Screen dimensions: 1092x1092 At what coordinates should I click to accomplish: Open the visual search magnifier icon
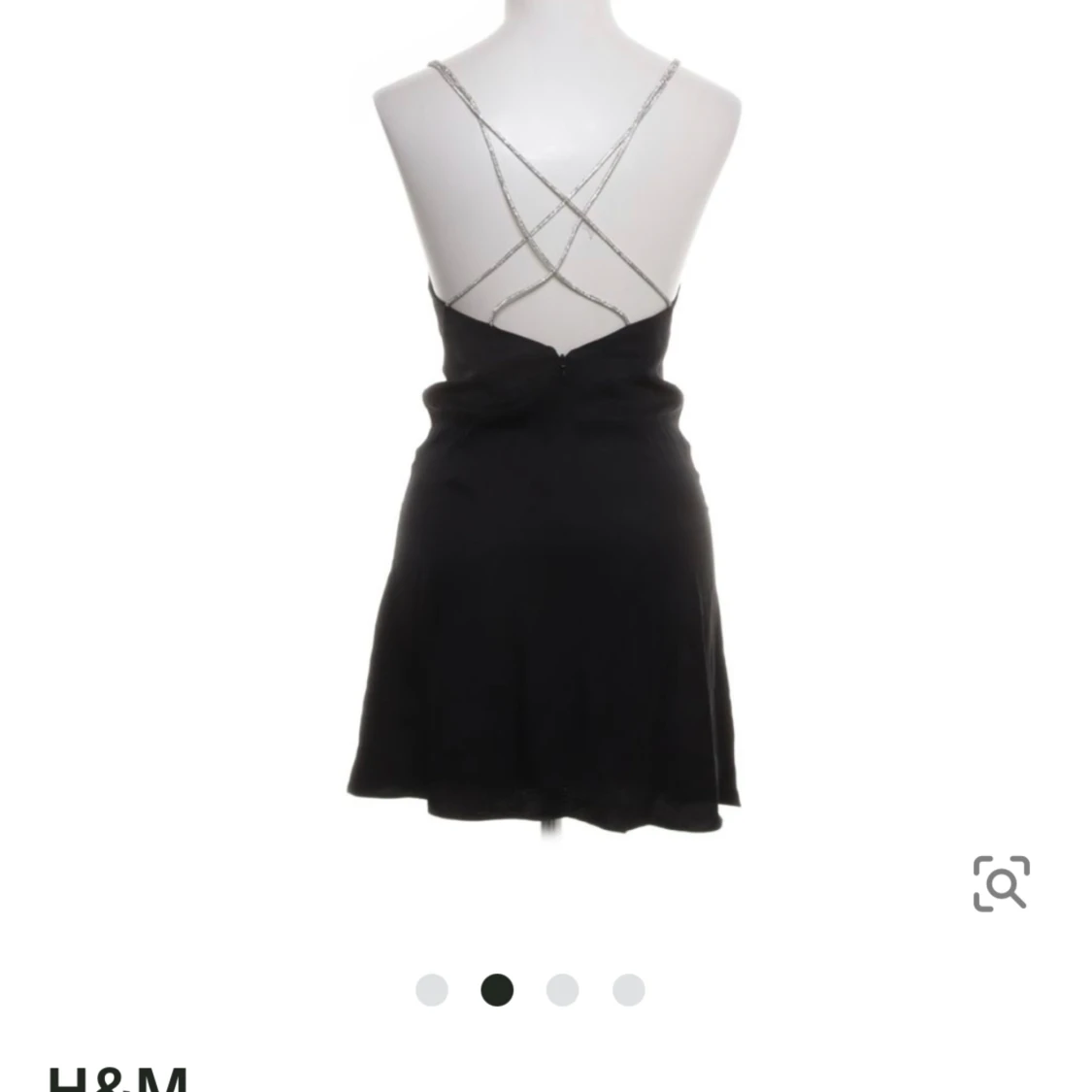(1001, 882)
